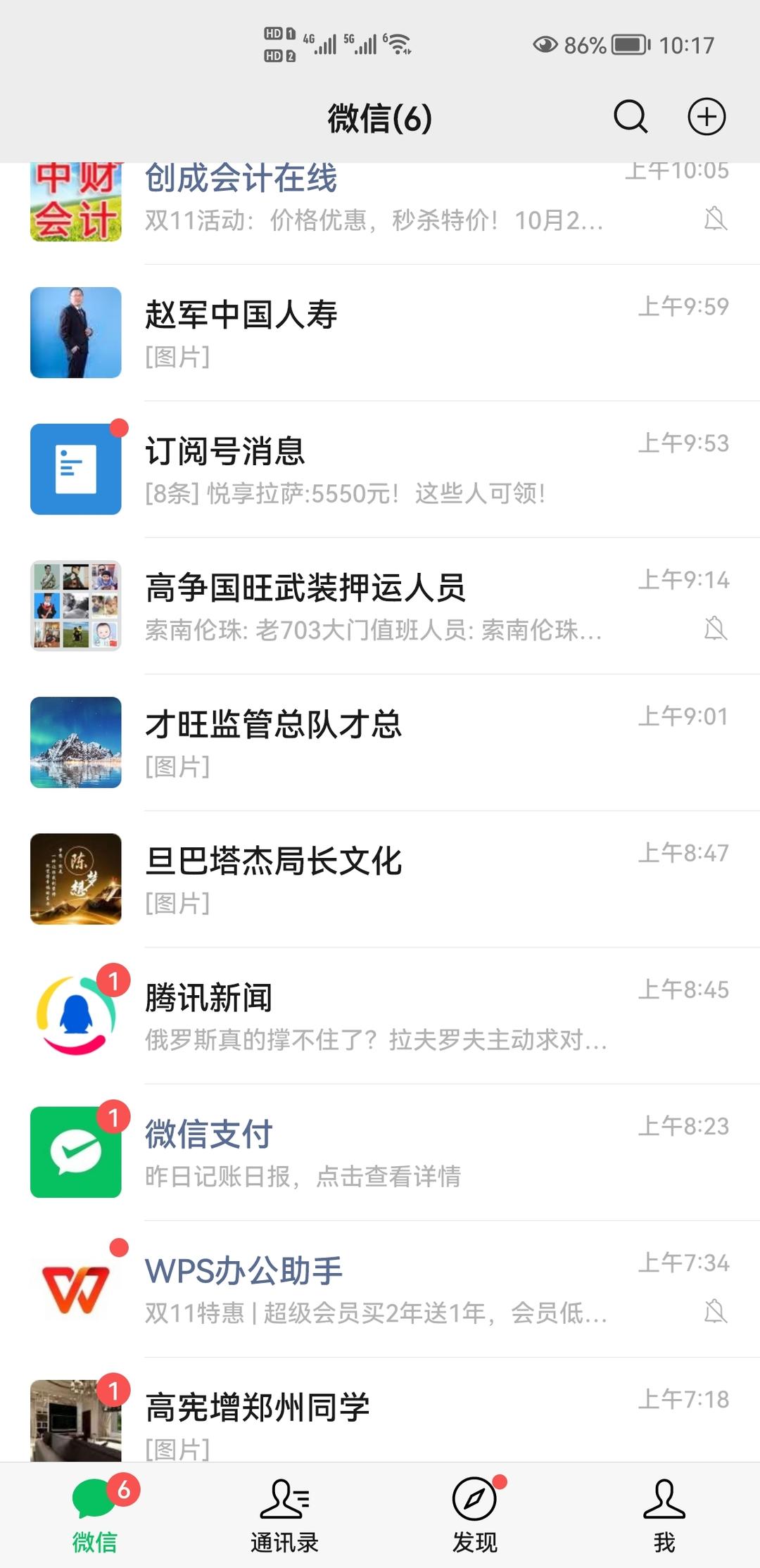The height and width of the screenshot is (1568, 760).
Task: Select the 微信 chats tab
Action: point(95,1515)
